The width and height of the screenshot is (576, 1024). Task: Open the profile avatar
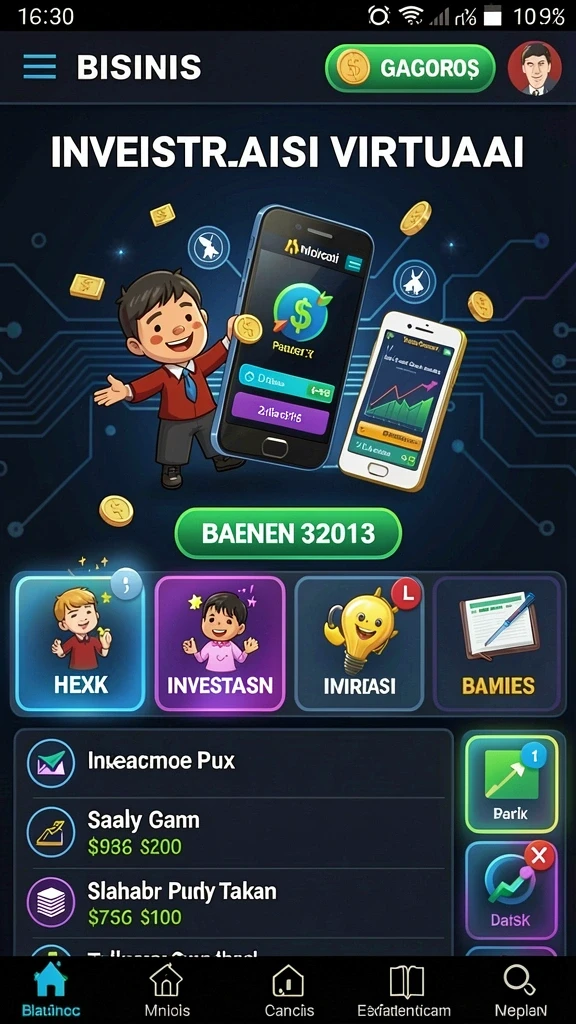point(535,68)
